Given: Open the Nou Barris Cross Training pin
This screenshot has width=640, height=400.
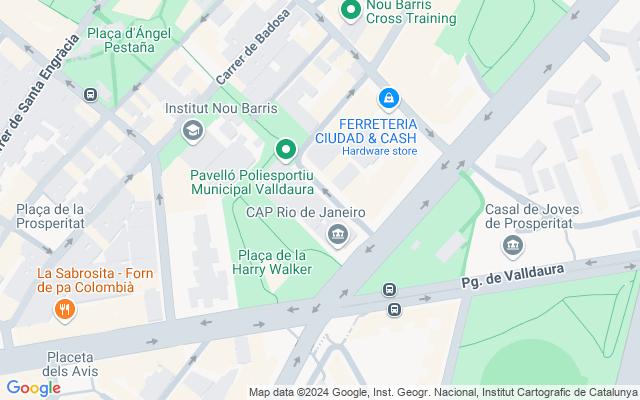Looking at the screenshot, I should click(x=351, y=10).
